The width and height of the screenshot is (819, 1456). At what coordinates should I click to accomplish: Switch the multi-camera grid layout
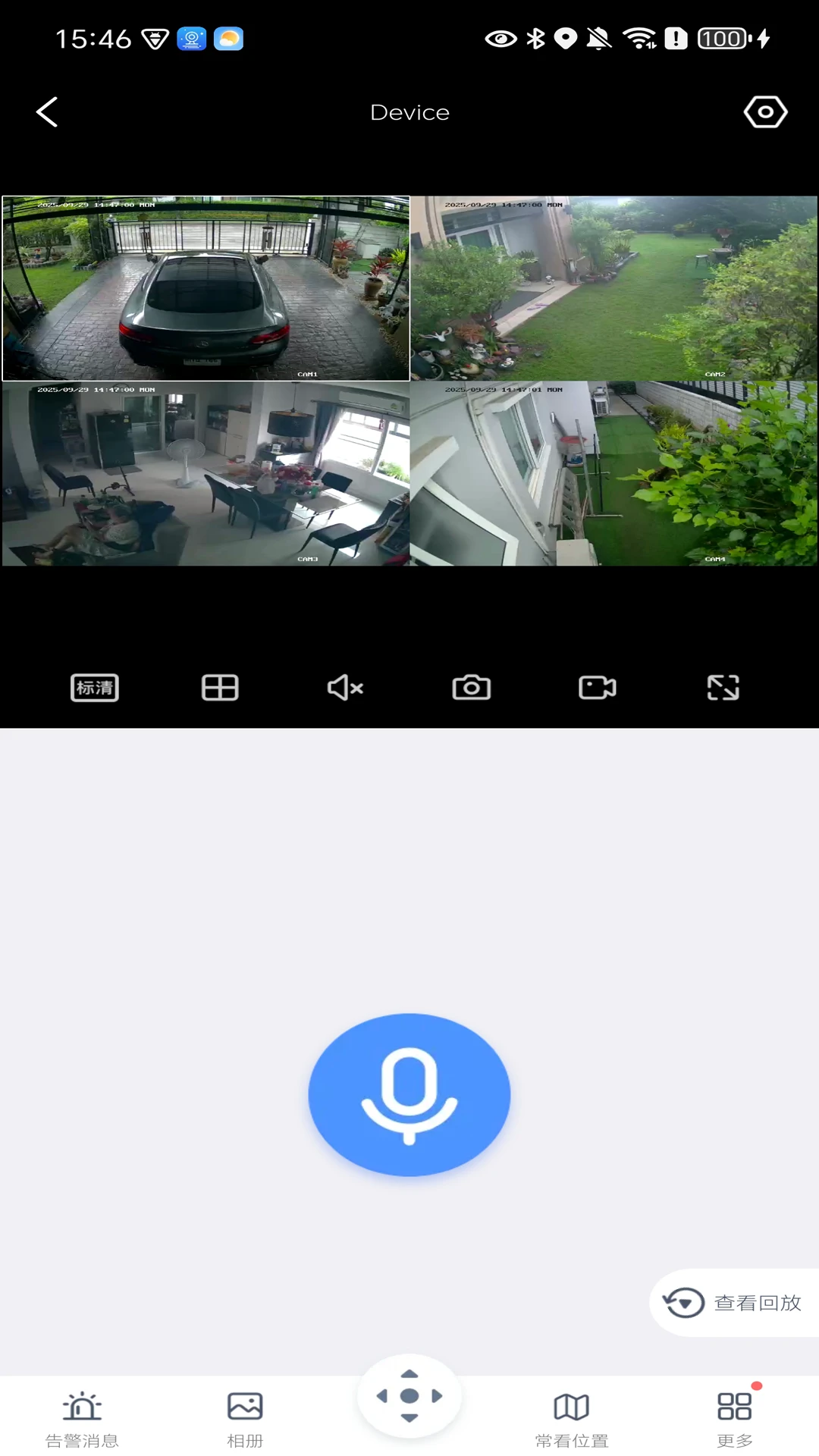220,688
